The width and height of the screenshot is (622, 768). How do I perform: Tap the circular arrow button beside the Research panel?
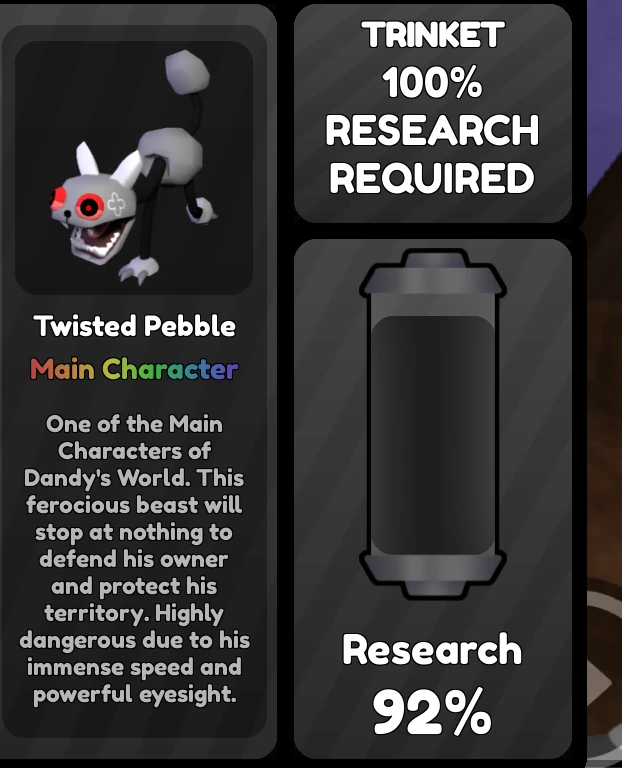[x=603, y=680]
